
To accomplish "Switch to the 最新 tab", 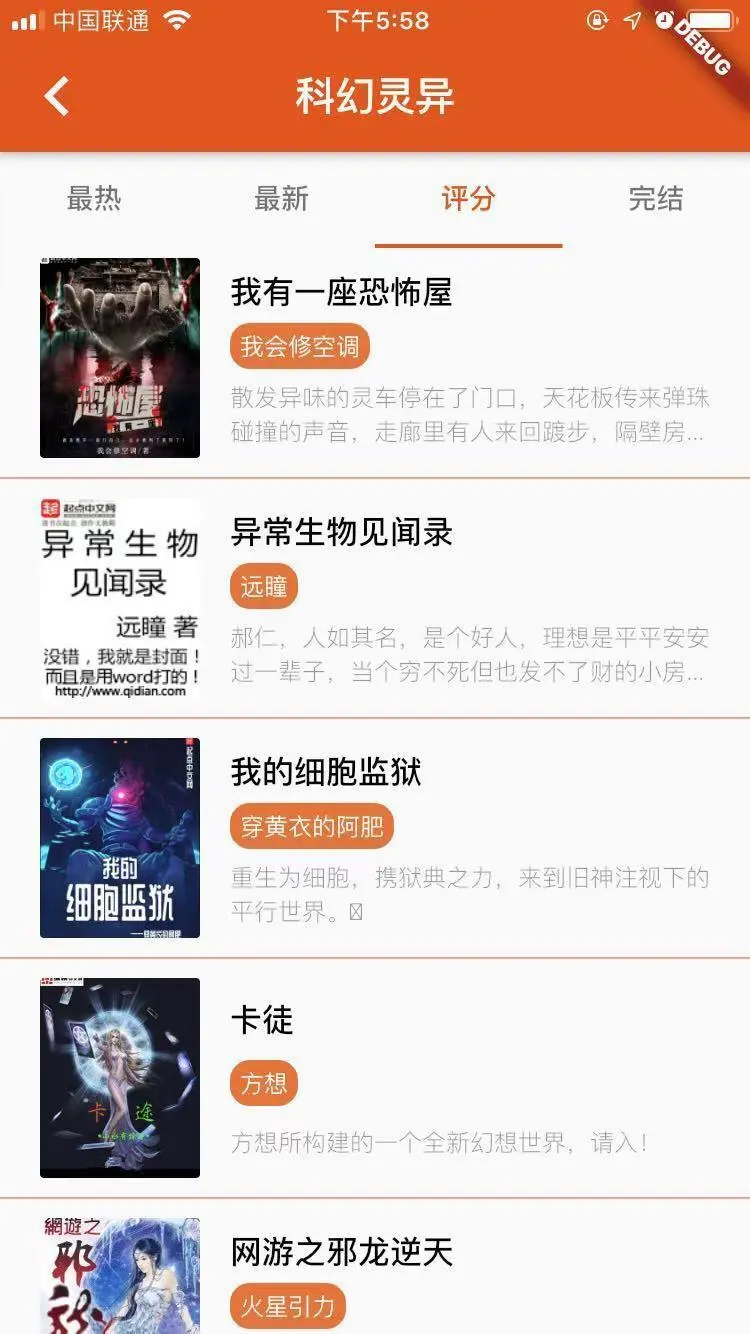I will (281, 199).
